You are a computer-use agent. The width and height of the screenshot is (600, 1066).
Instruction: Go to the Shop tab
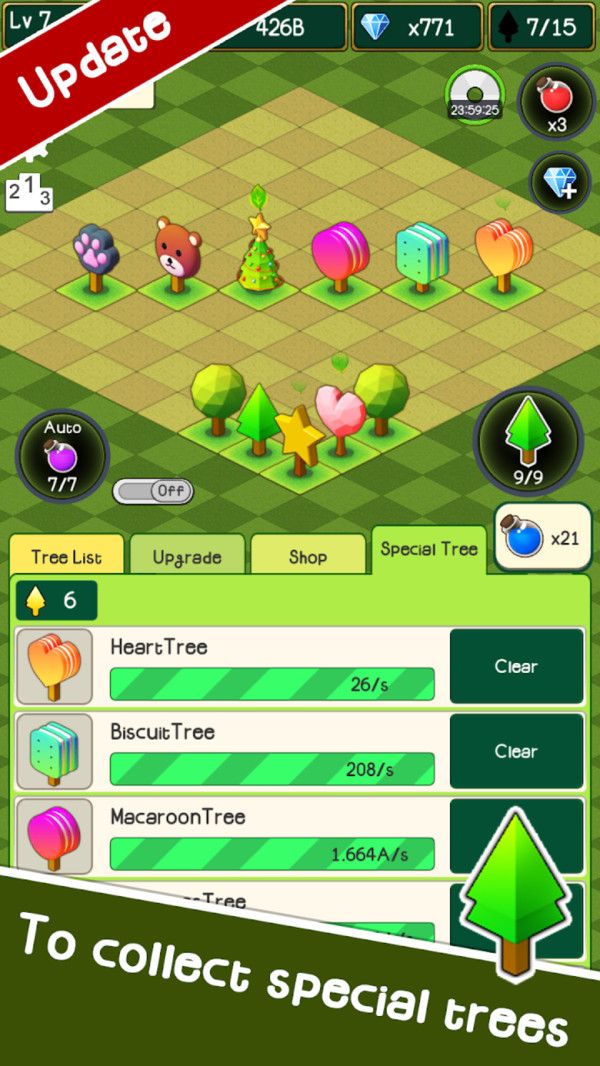308,556
